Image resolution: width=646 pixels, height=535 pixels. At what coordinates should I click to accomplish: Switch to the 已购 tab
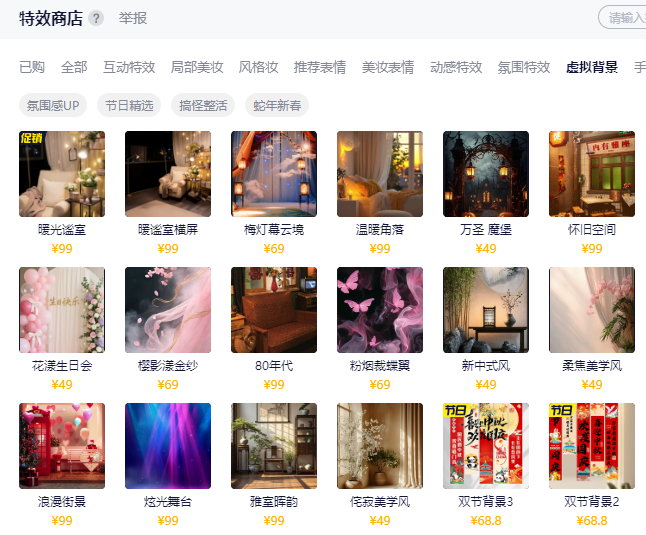(x=32, y=67)
